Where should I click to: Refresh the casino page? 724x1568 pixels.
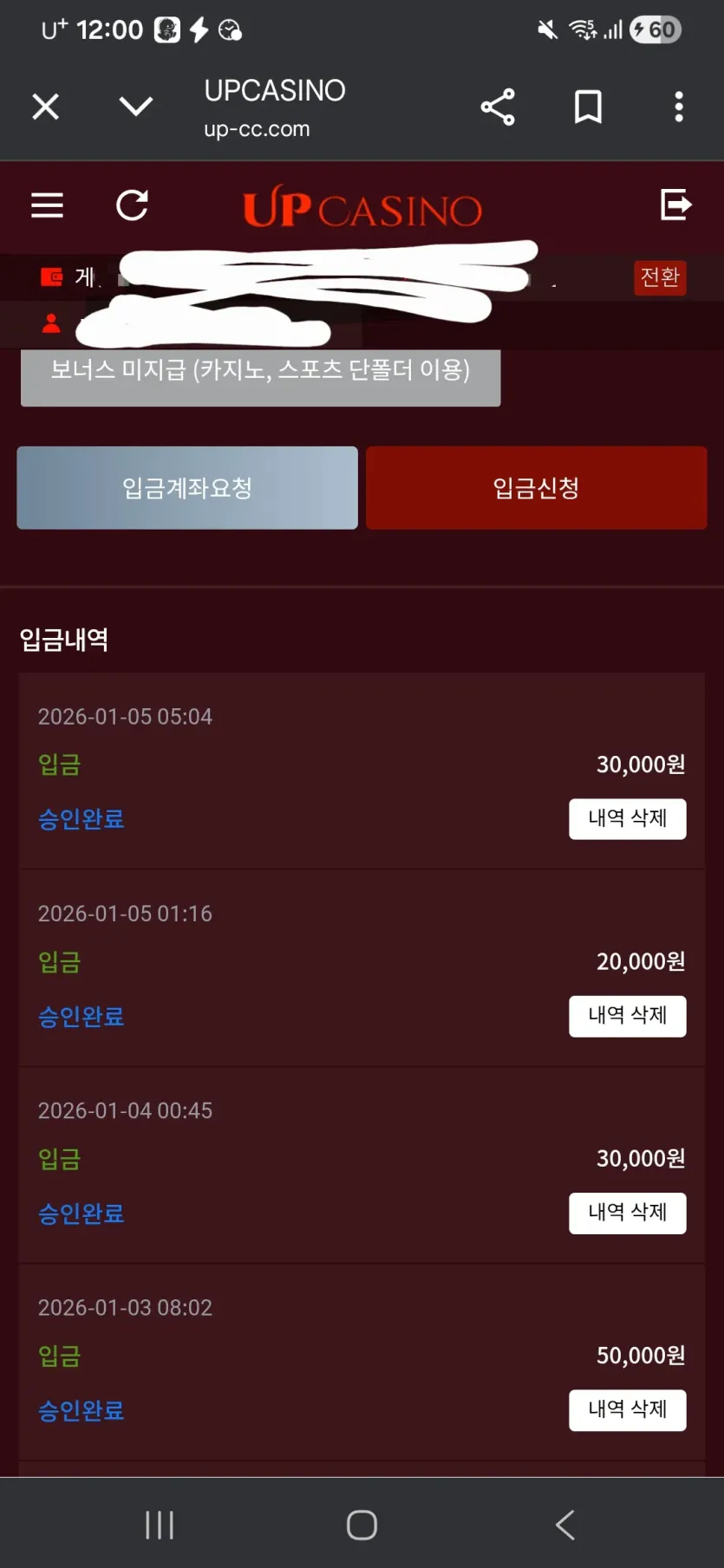tap(132, 205)
